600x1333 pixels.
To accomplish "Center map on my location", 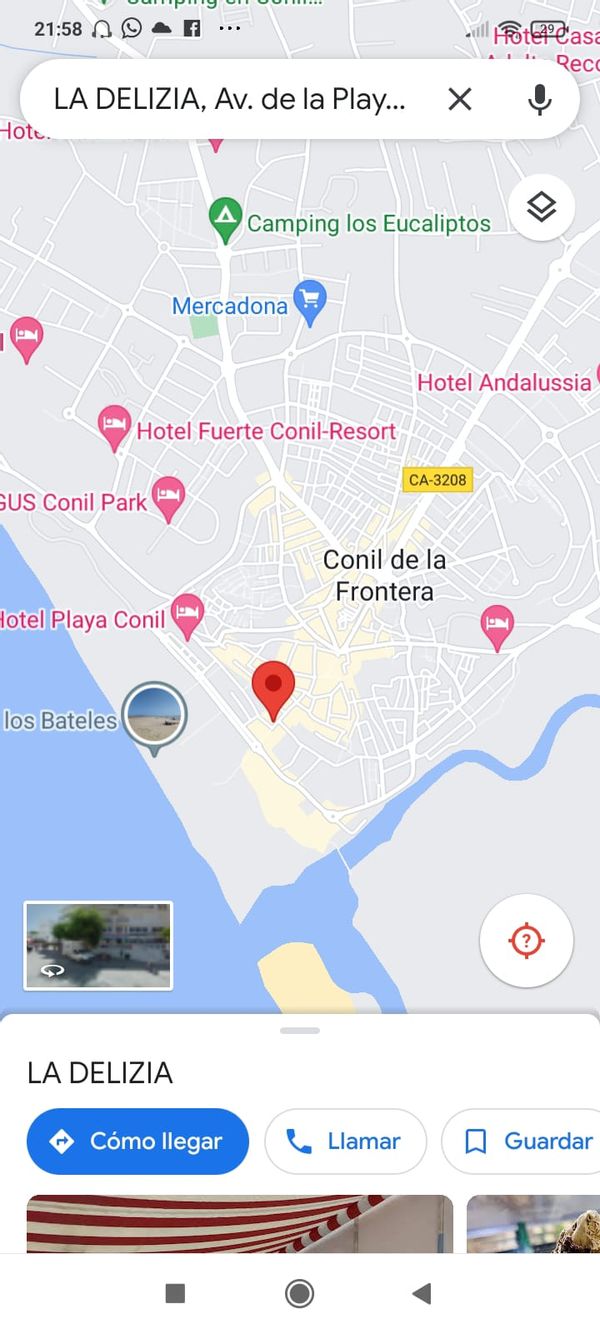I will [x=526, y=941].
